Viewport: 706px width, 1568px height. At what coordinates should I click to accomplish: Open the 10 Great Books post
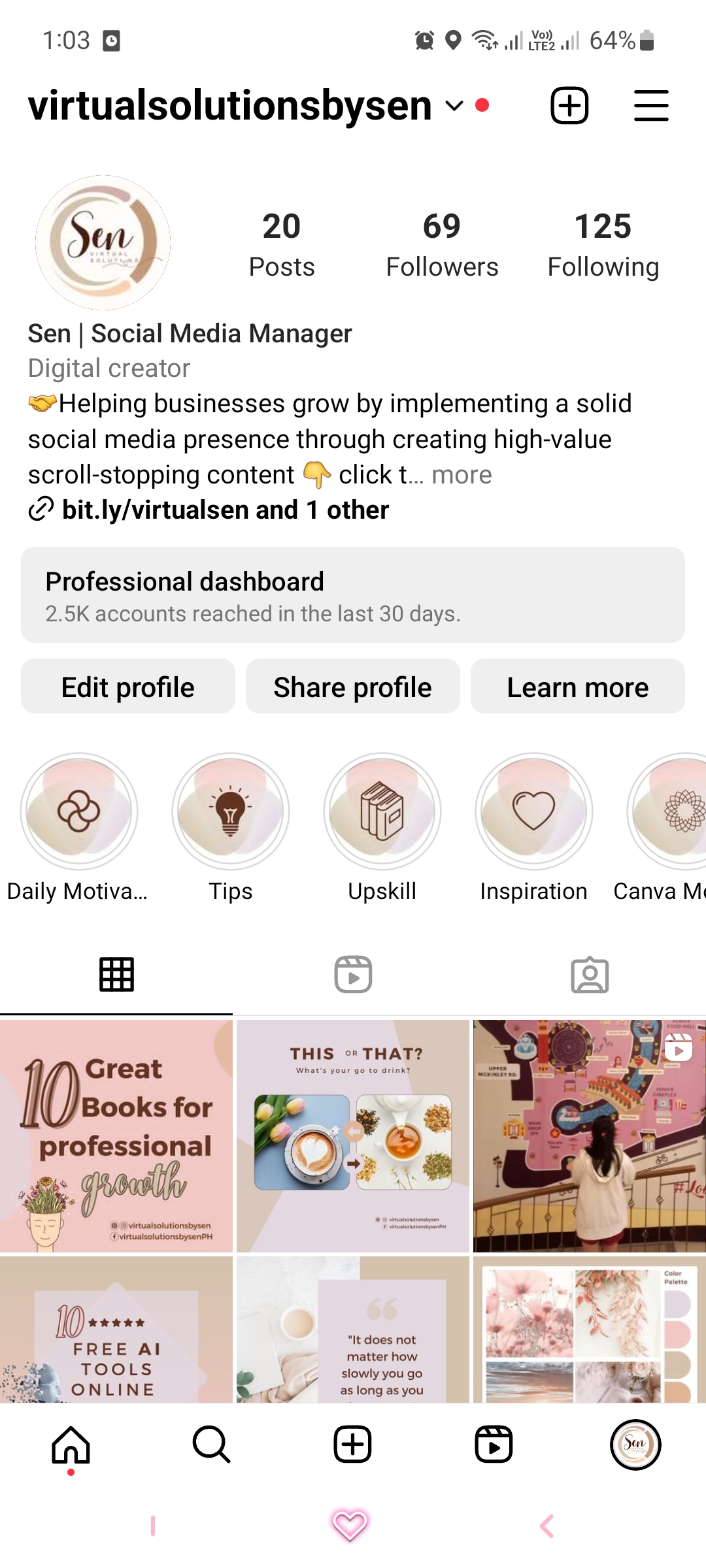116,1135
